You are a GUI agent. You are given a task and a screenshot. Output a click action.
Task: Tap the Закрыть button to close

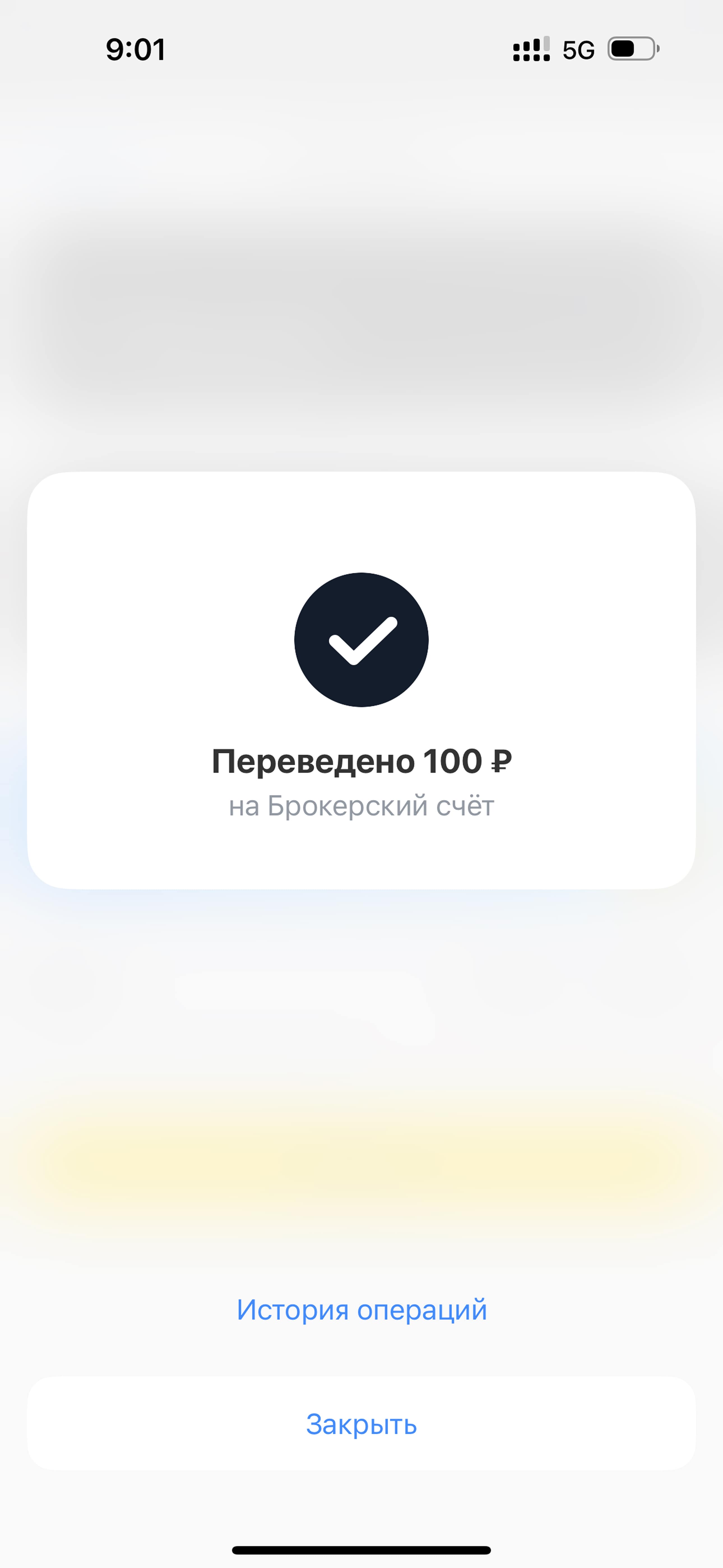[x=361, y=1424]
